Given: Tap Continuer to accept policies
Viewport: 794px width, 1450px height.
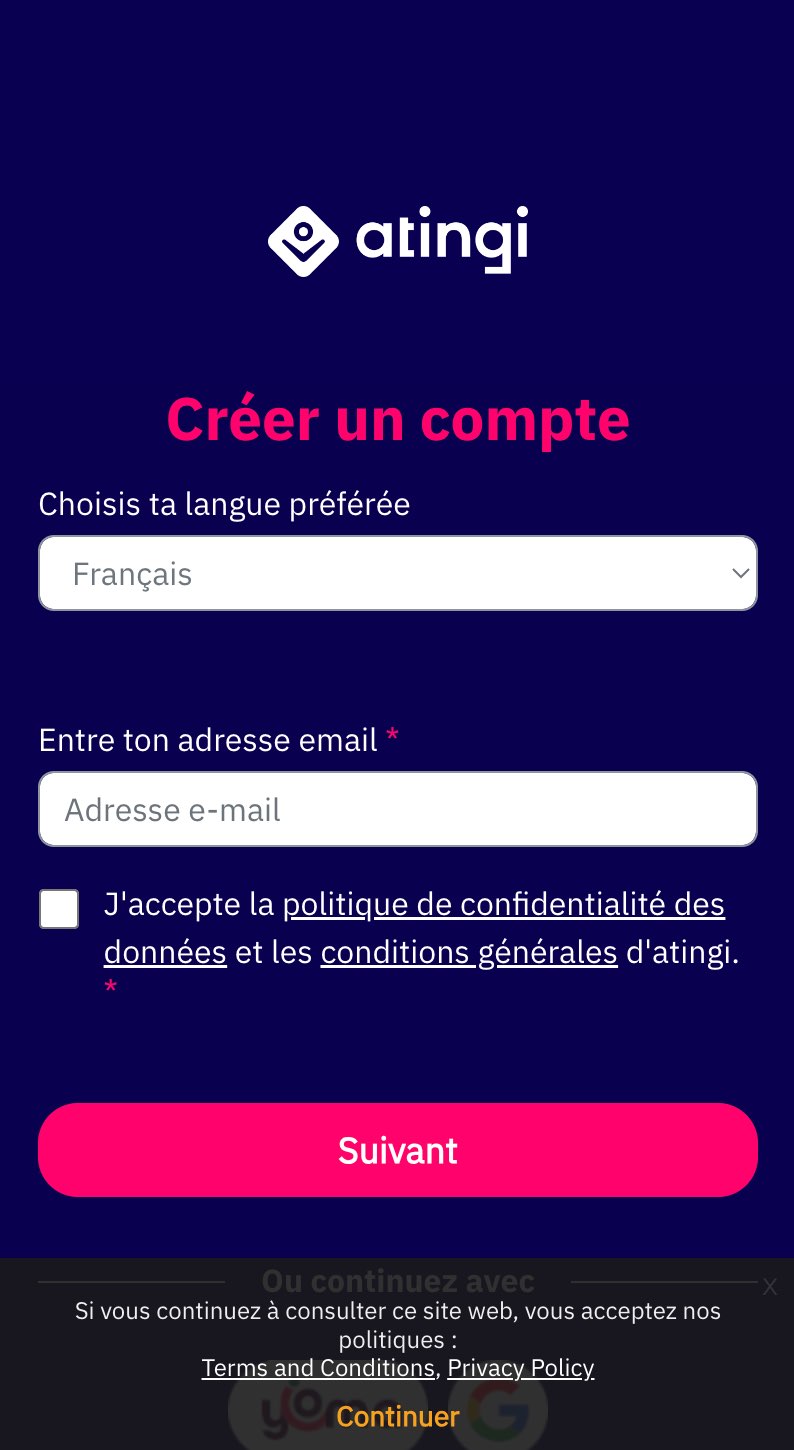Looking at the screenshot, I should (x=397, y=1416).
